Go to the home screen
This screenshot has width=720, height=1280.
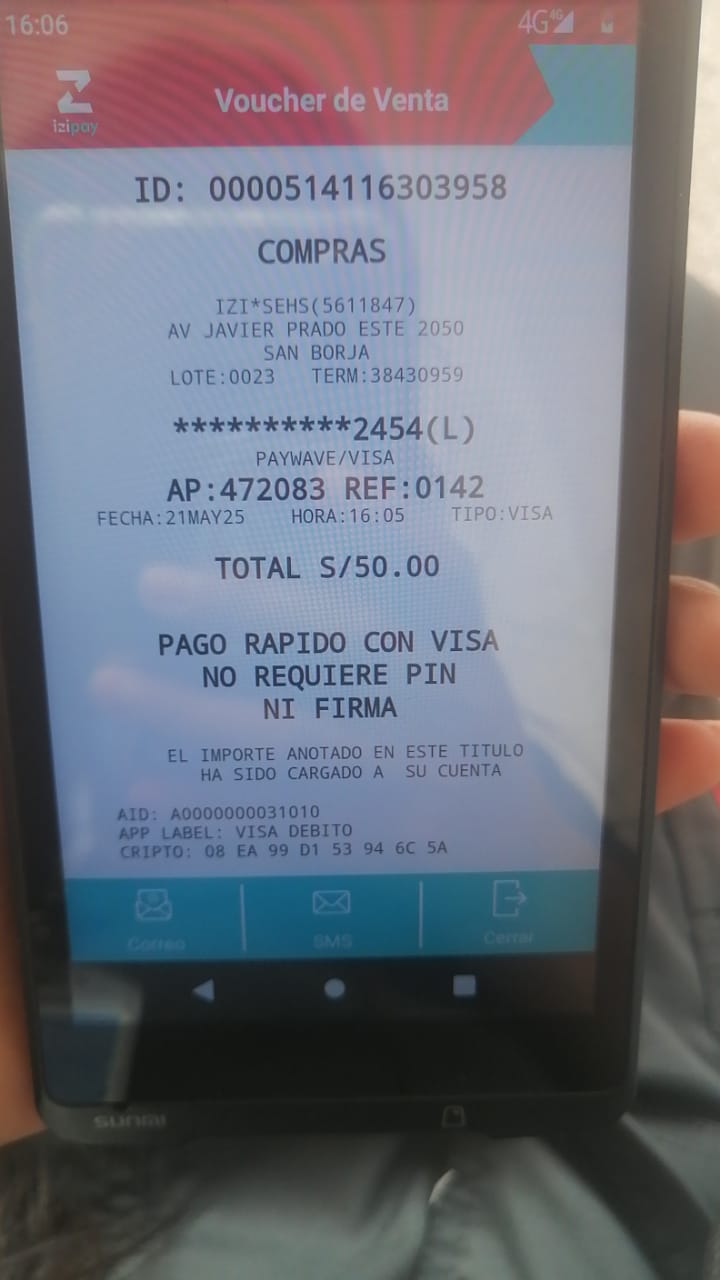334,989
